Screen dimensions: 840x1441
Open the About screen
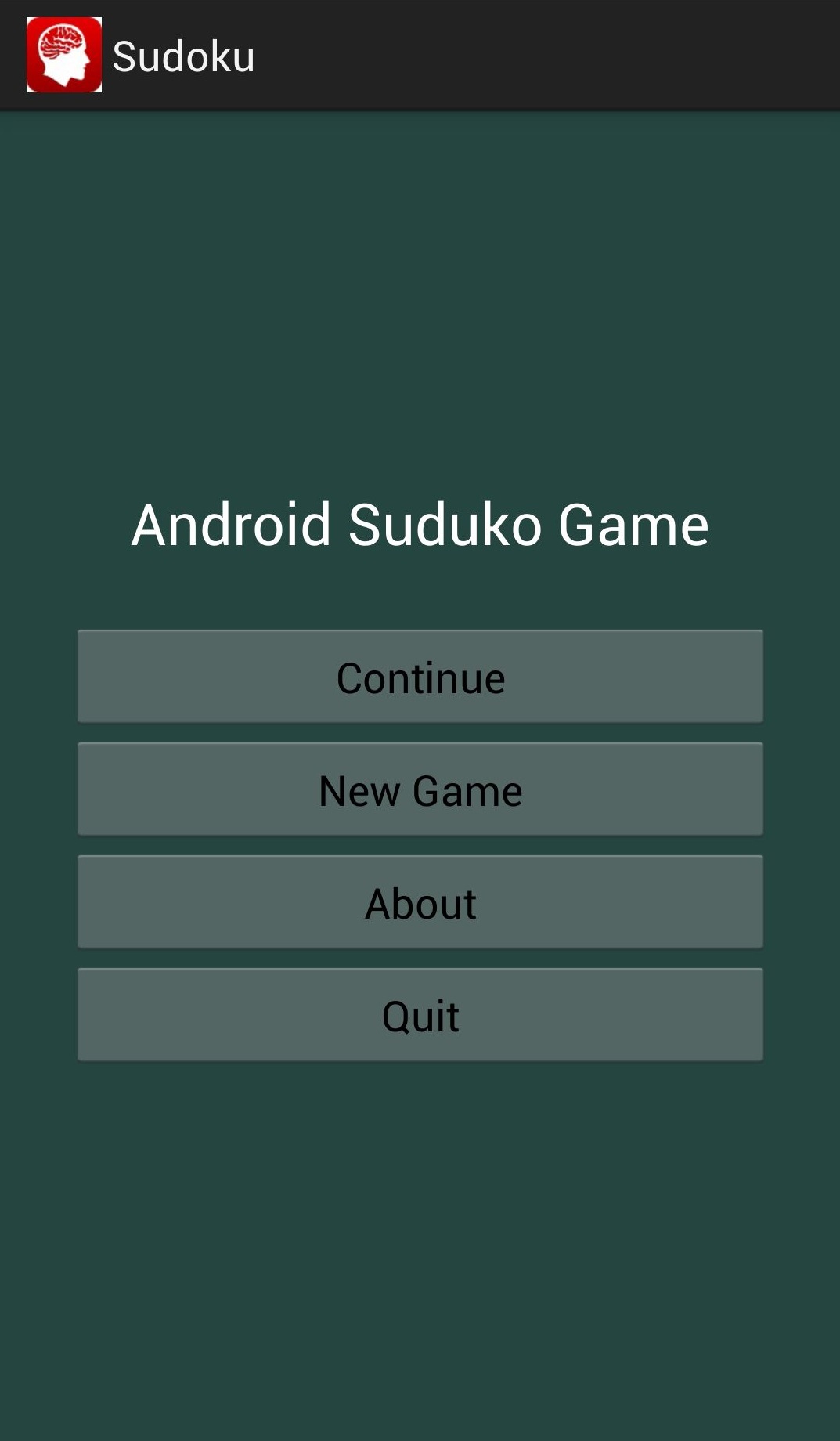(420, 902)
